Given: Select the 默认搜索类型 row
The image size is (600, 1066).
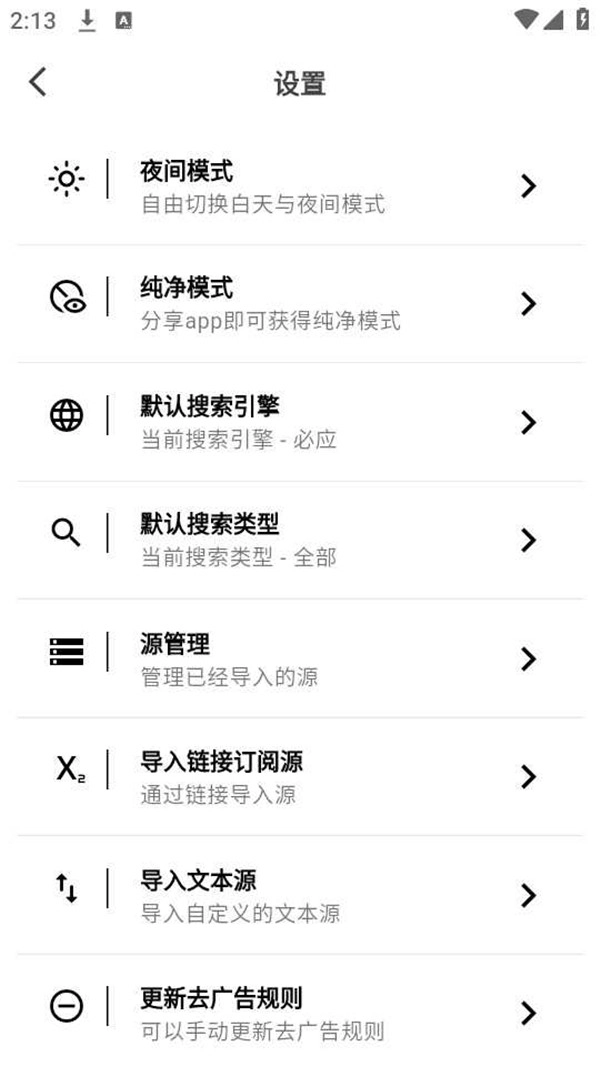Looking at the screenshot, I should pyautogui.click(x=300, y=540).
